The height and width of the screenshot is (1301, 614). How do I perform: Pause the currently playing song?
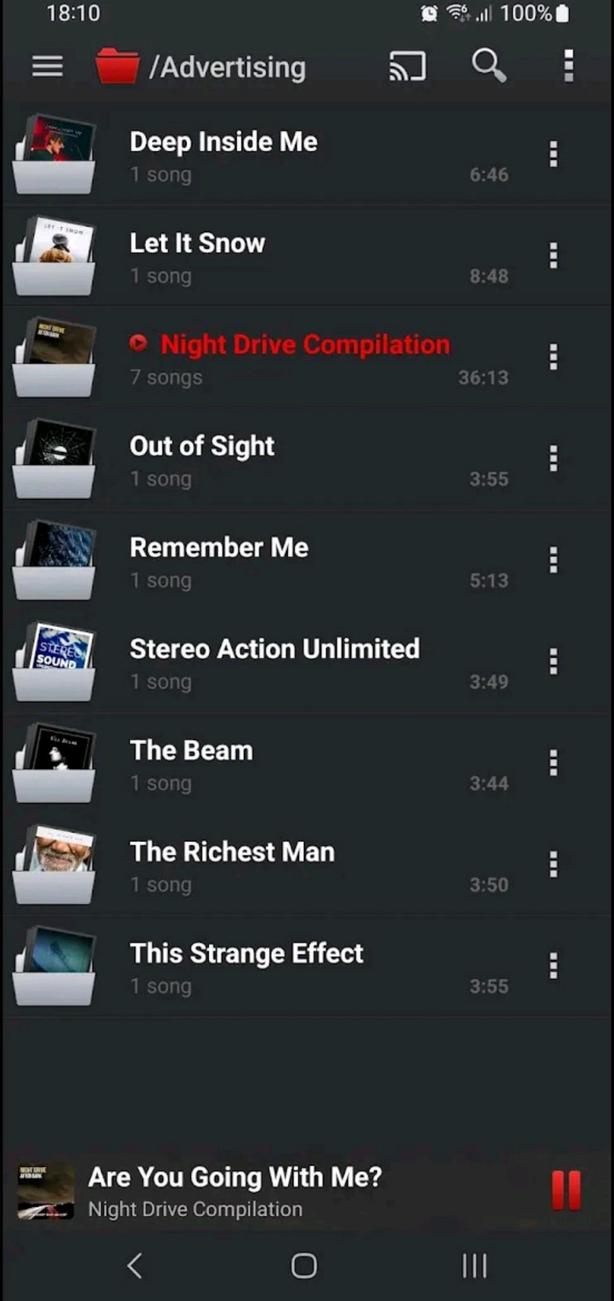[x=566, y=1190]
